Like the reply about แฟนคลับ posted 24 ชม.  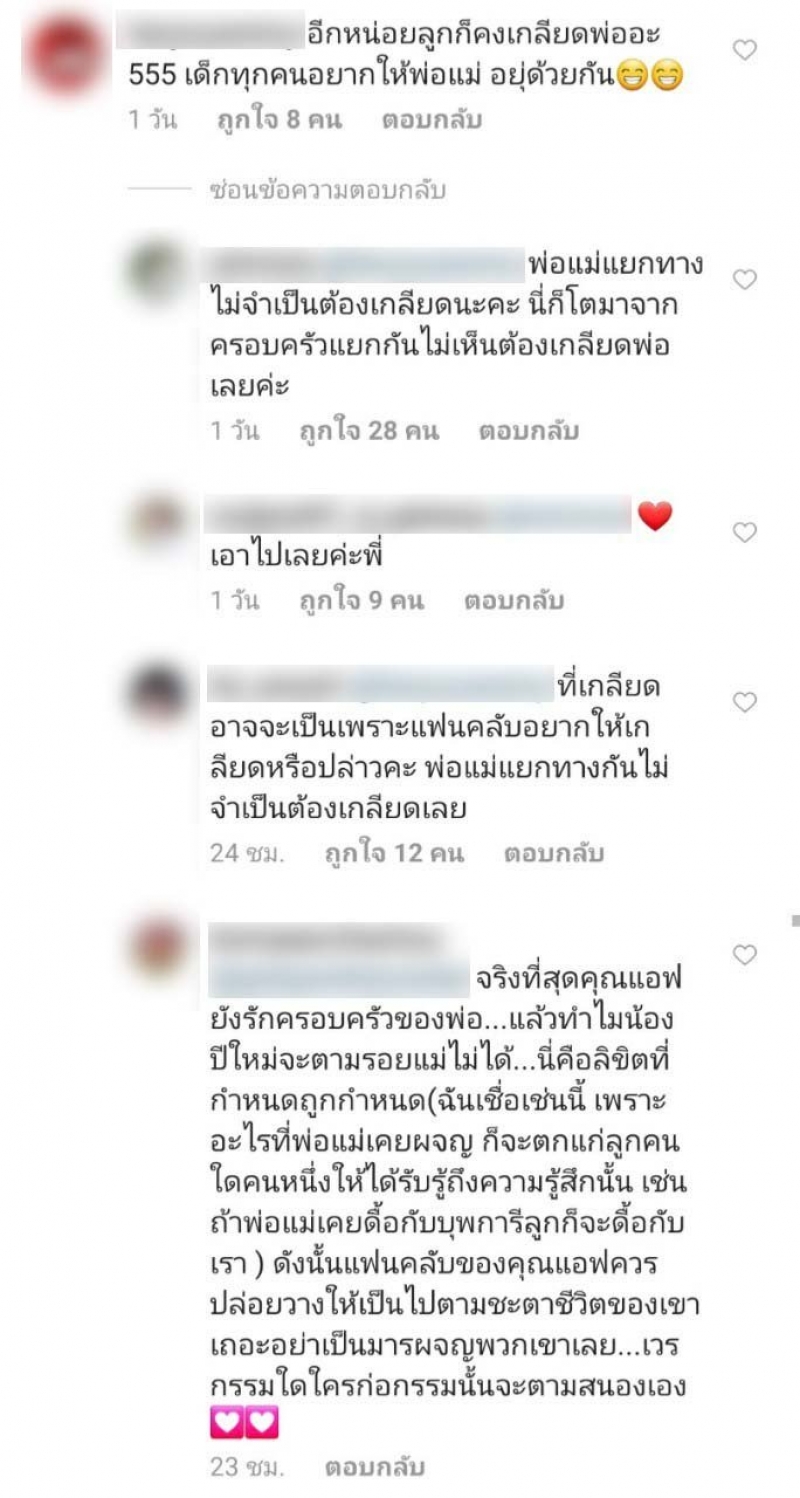(745, 702)
